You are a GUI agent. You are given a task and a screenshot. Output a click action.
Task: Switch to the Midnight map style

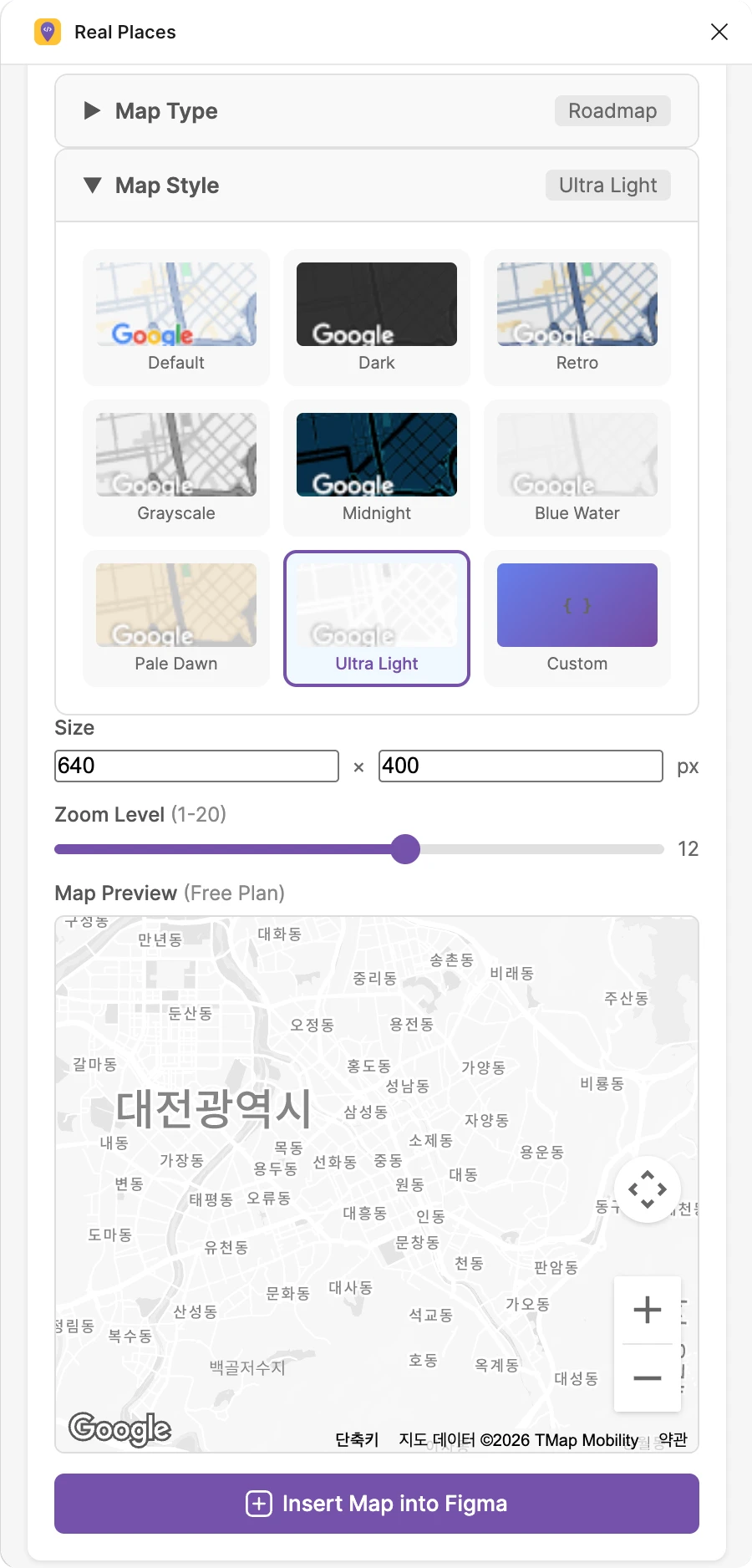tap(377, 467)
